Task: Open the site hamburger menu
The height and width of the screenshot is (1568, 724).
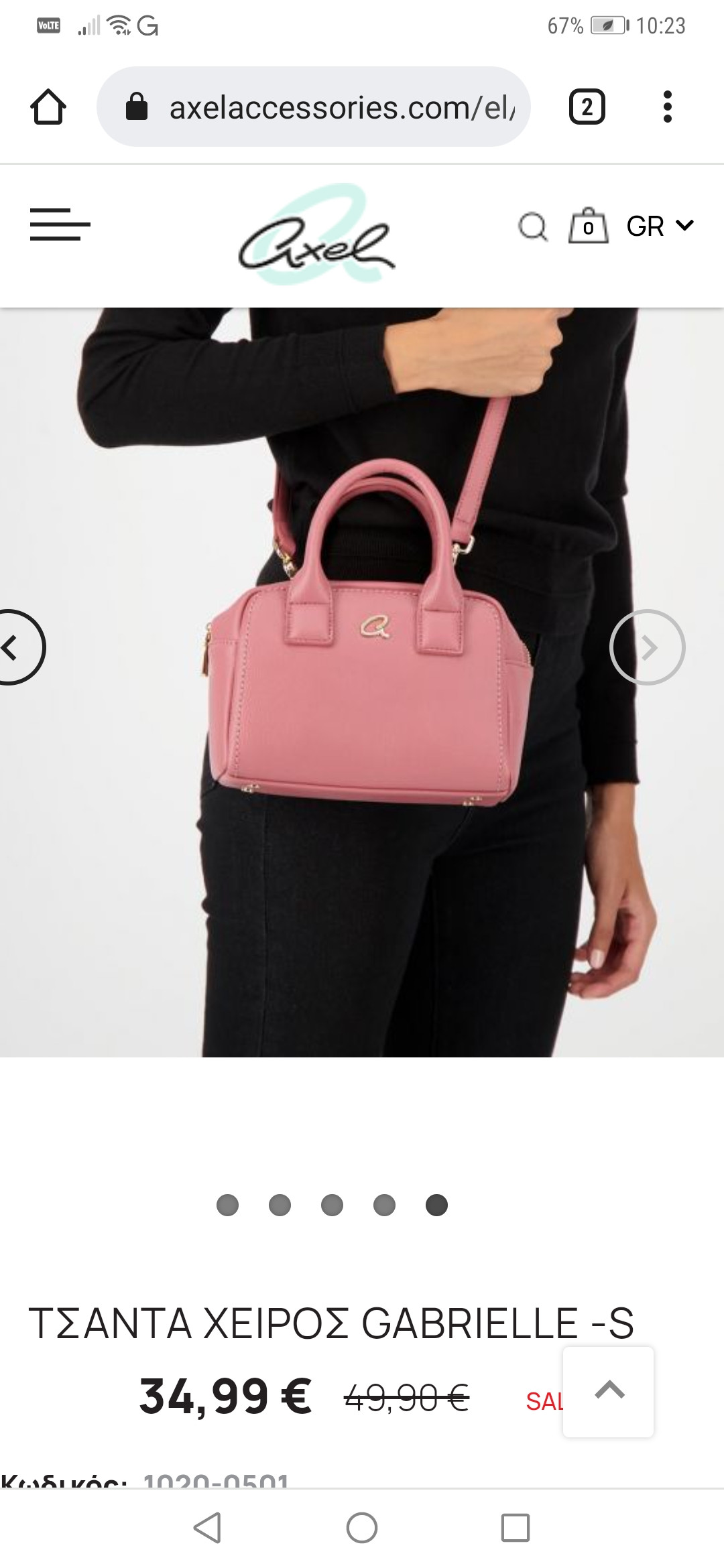Action: [60, 224]
